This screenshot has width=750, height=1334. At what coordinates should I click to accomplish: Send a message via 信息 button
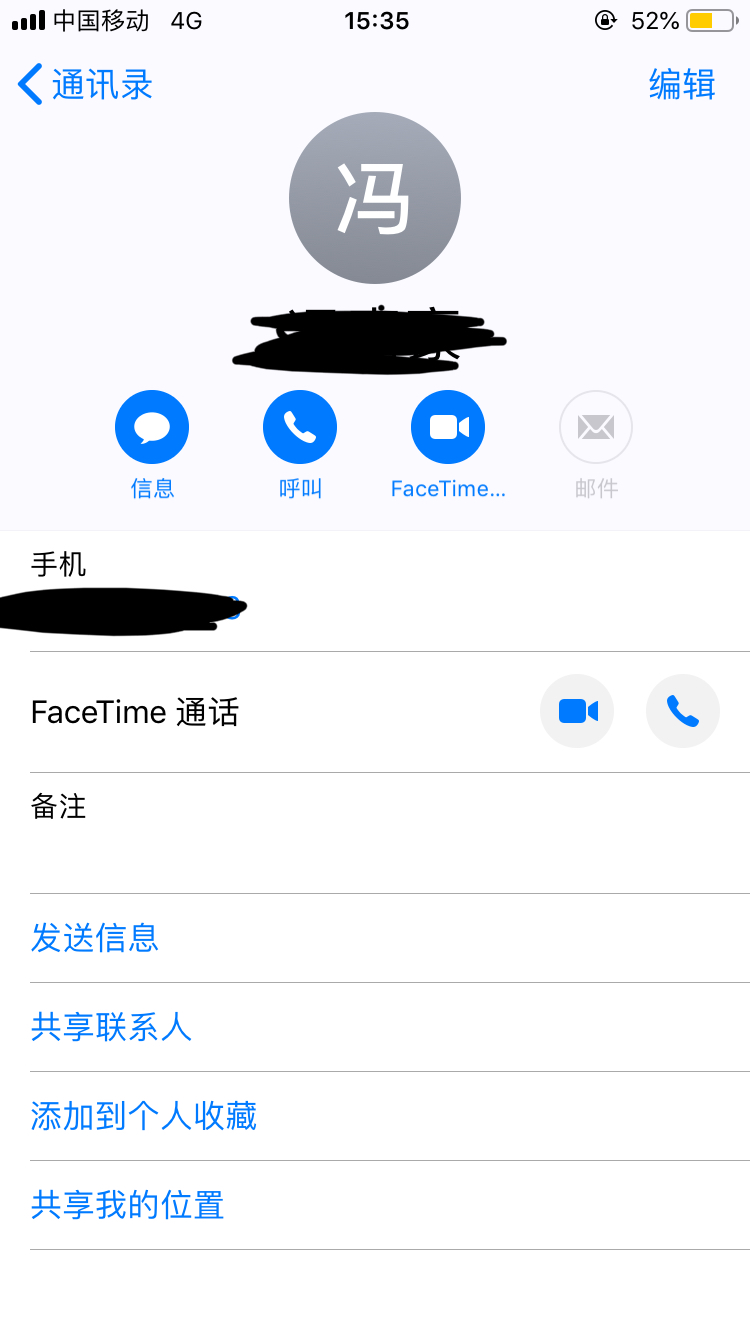point(152,428)
